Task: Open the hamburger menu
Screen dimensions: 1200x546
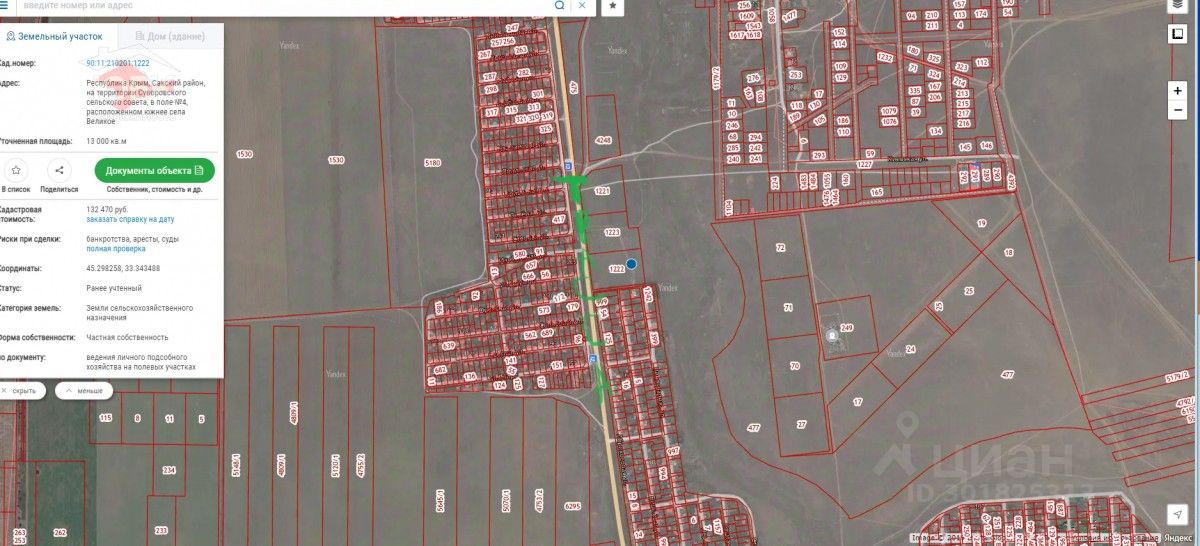Action: pyautogui.click(x=4, y=5)
